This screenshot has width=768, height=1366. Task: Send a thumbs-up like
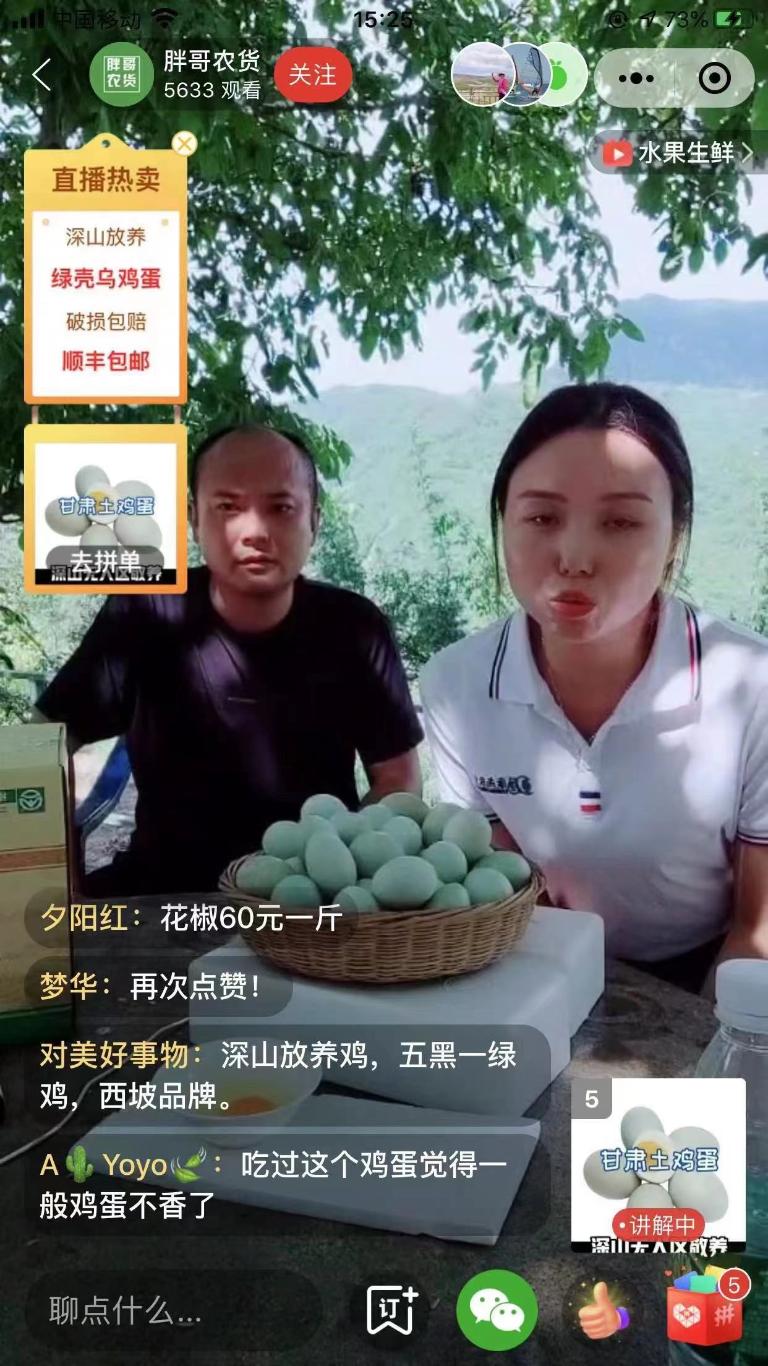[602, 1310]
